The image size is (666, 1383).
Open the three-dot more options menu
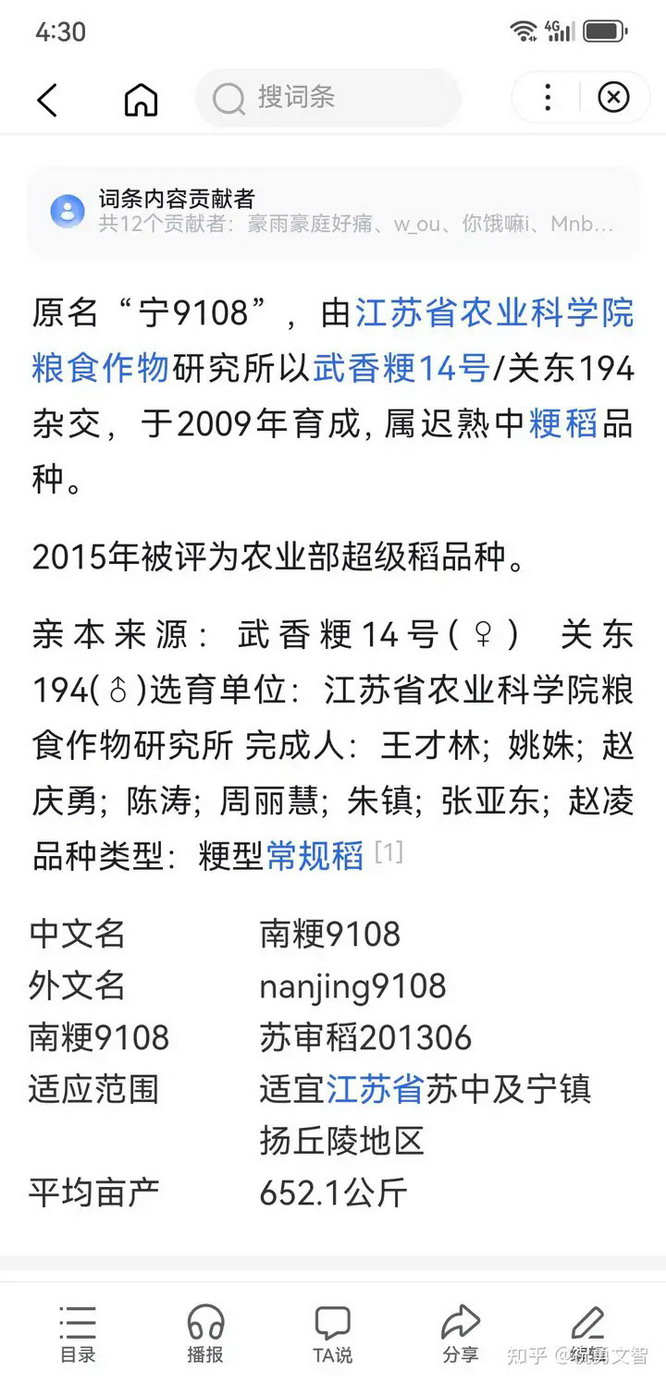click(547, 98)
